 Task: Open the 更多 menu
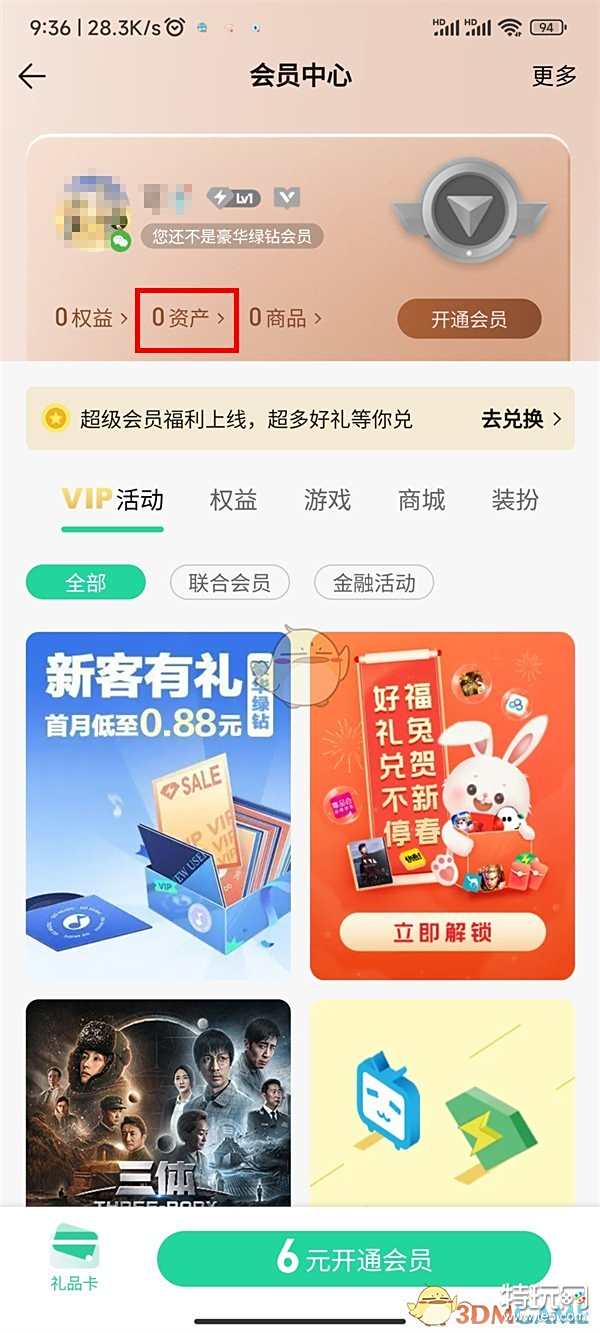click(554, 76)
